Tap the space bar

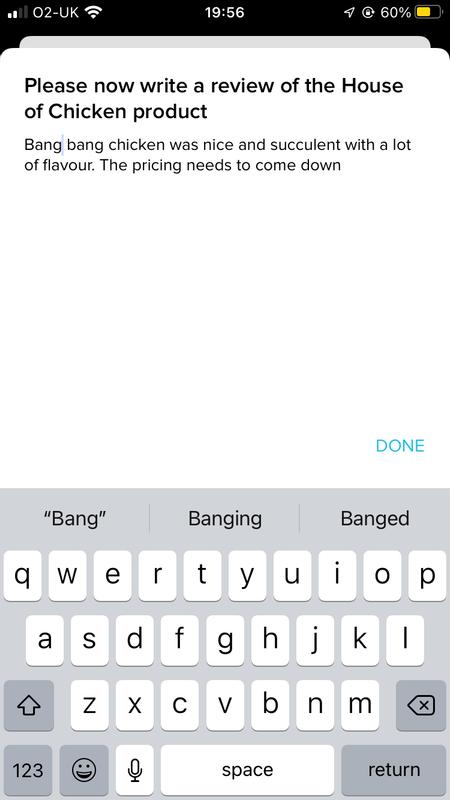click(x=247, y=770)
